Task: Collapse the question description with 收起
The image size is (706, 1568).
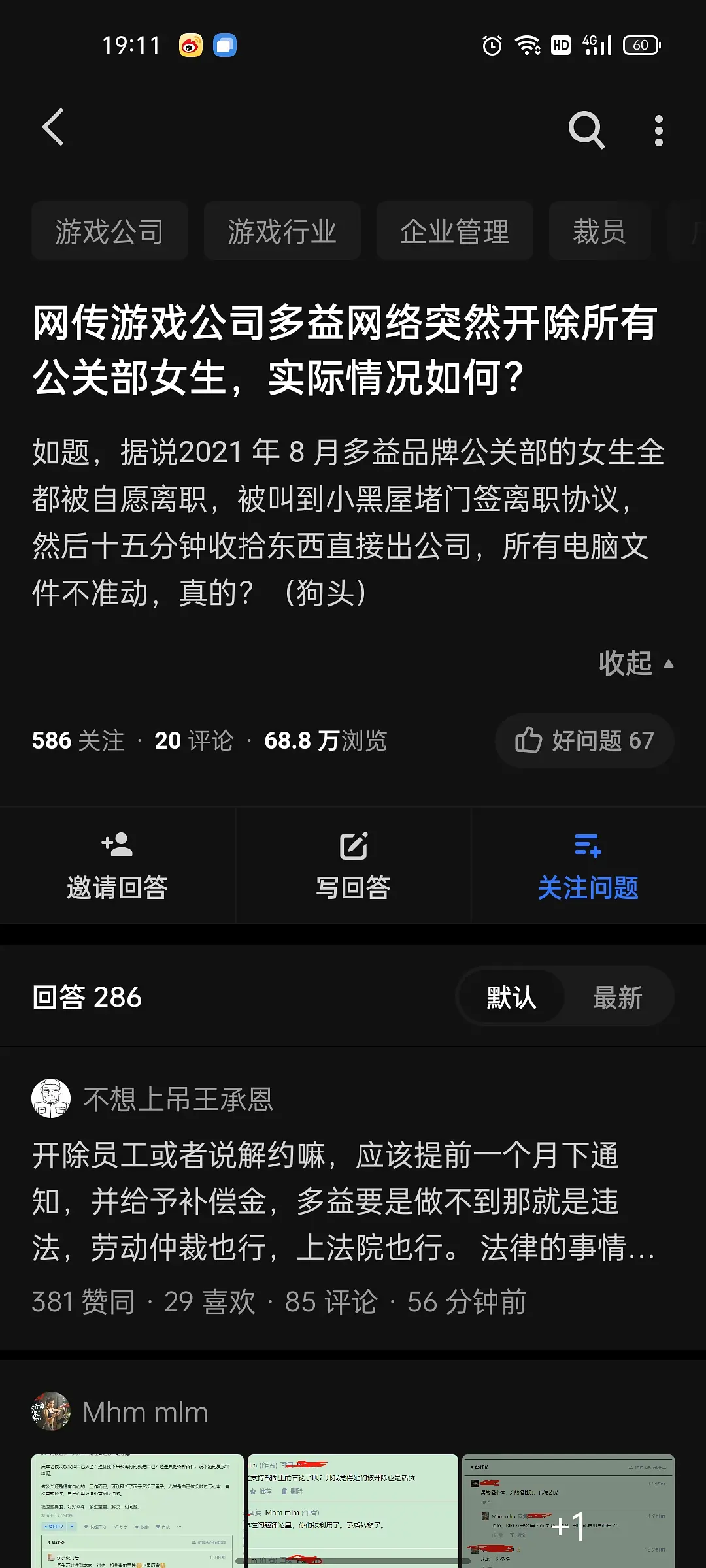Action: click(x=635, y=663)
